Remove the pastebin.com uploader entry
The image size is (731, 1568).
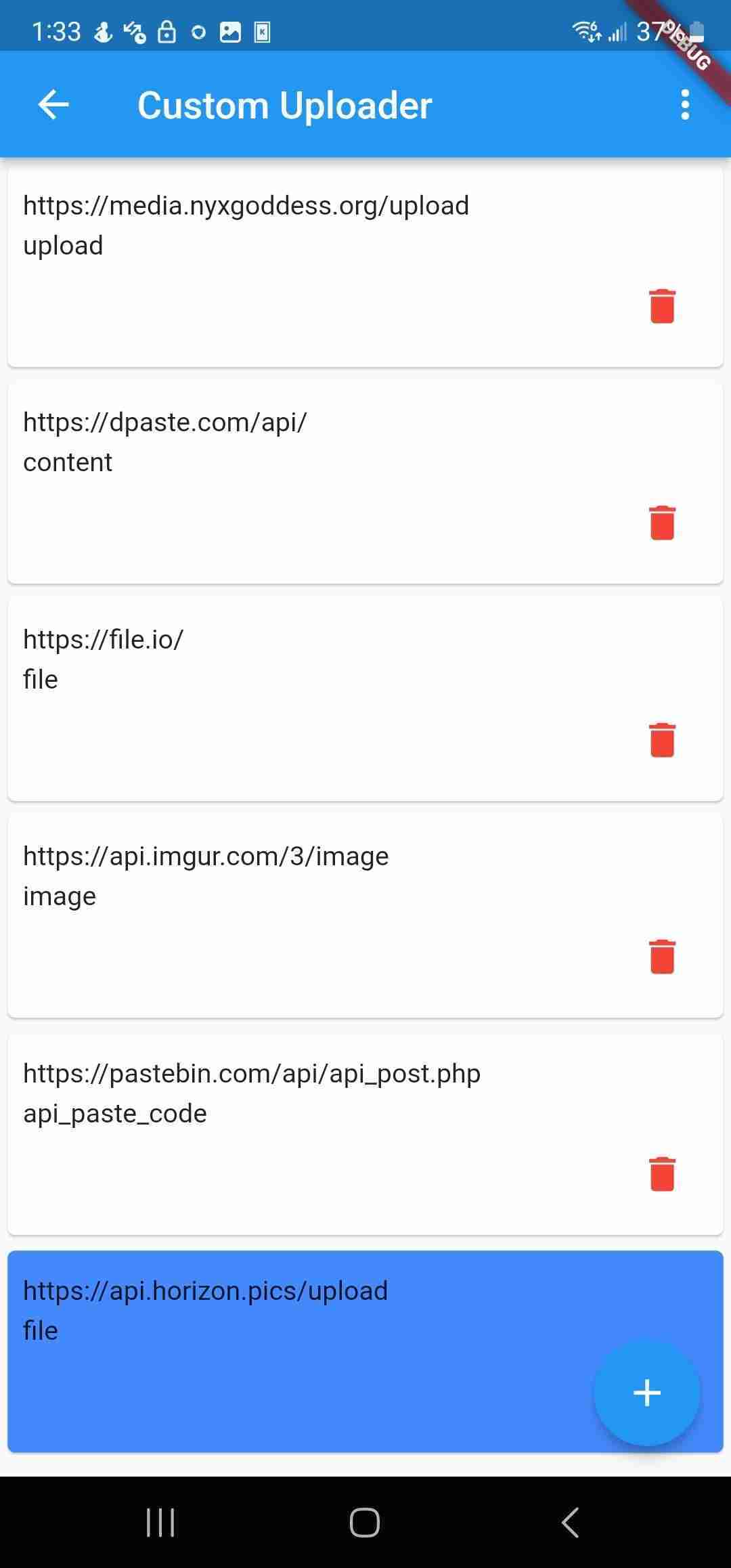click(x=662, y=1173)
